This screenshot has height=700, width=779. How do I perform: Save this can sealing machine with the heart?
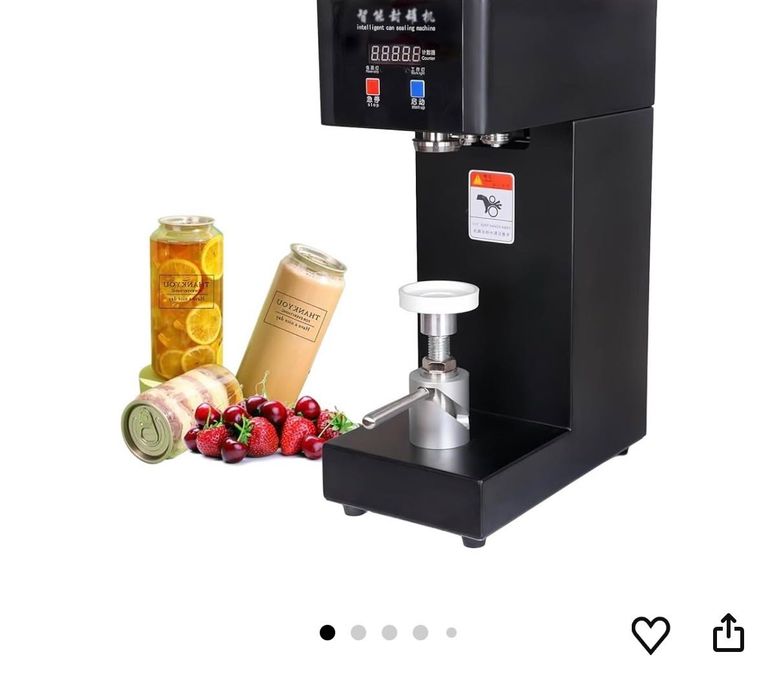point(650,634)
